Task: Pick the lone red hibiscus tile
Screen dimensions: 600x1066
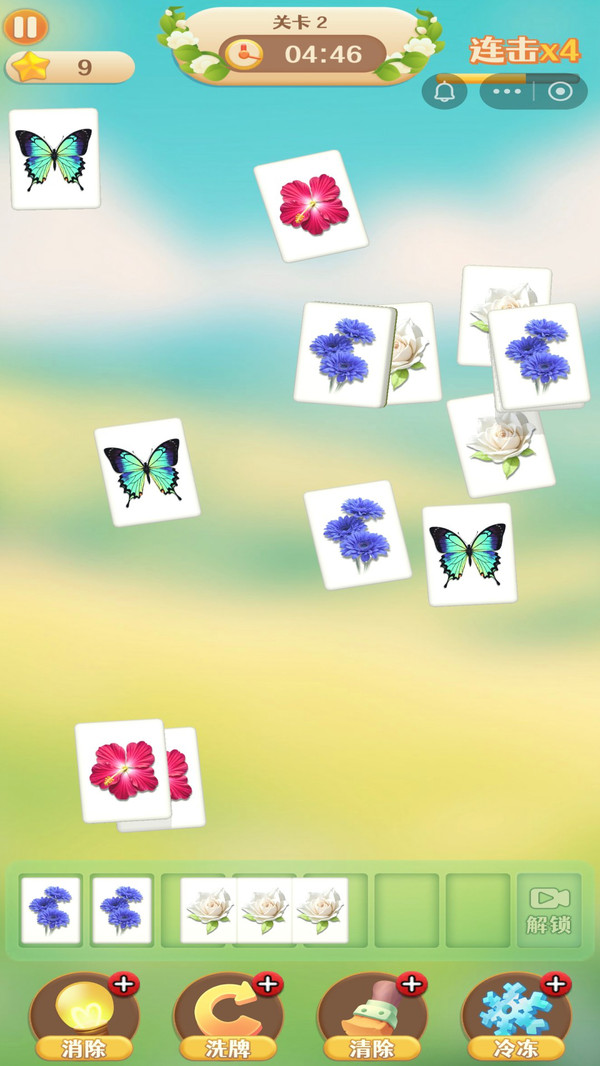Action: 311,206
